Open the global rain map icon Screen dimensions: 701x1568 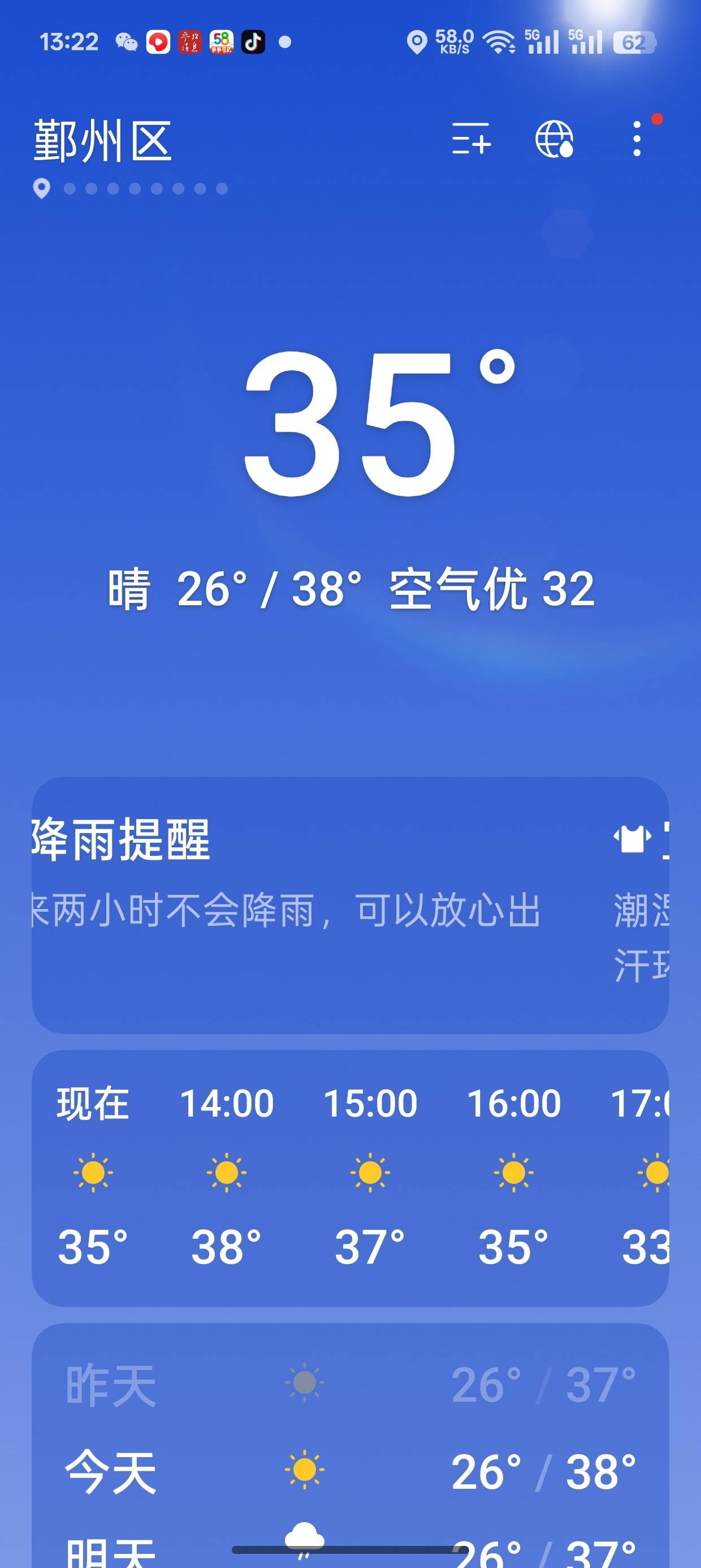point(554,139)
